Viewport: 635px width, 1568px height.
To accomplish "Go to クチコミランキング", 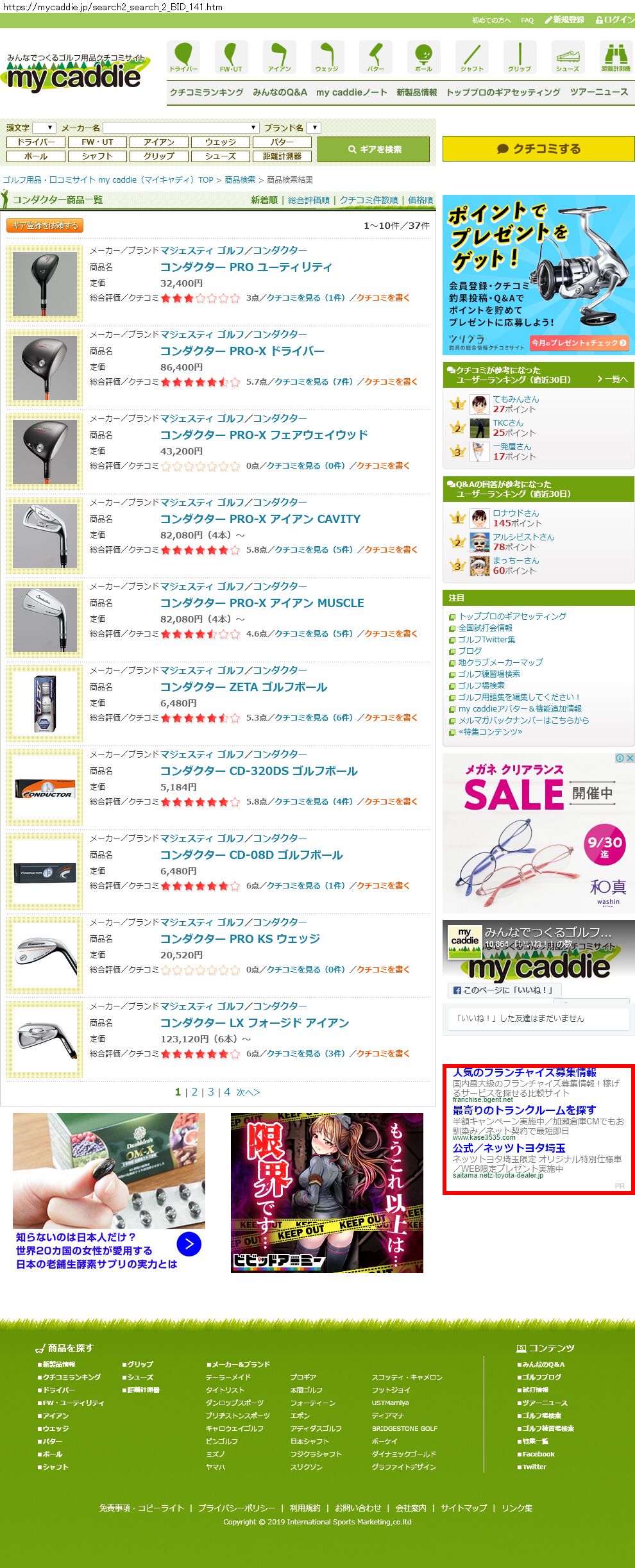I will [206, 92].
